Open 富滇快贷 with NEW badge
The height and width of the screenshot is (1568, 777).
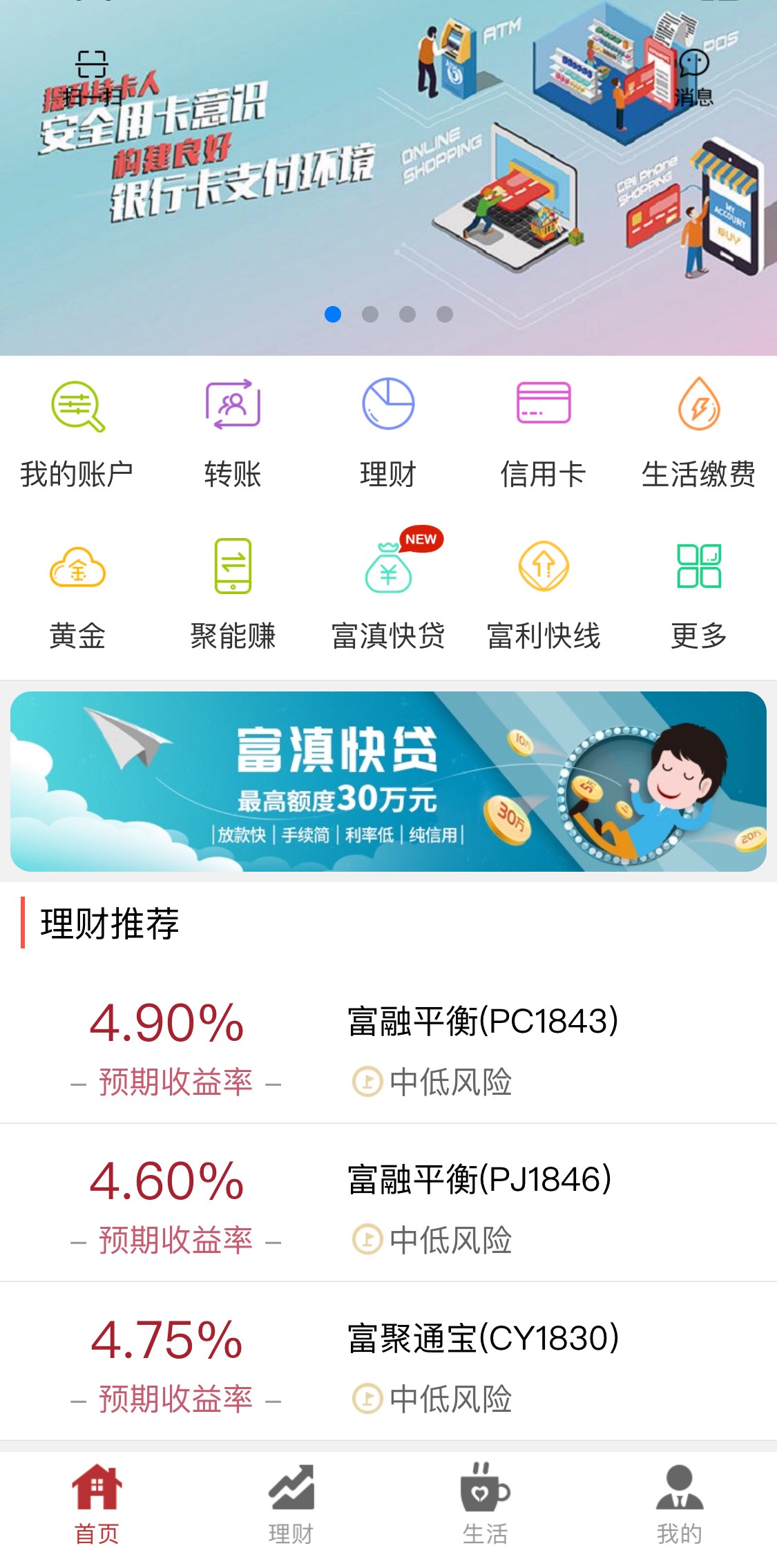[388, 594]
